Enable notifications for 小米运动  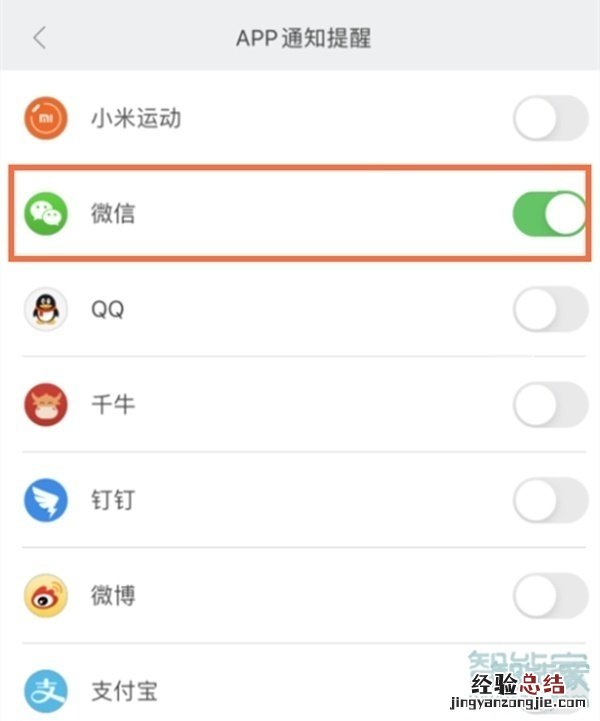(549, 119)
